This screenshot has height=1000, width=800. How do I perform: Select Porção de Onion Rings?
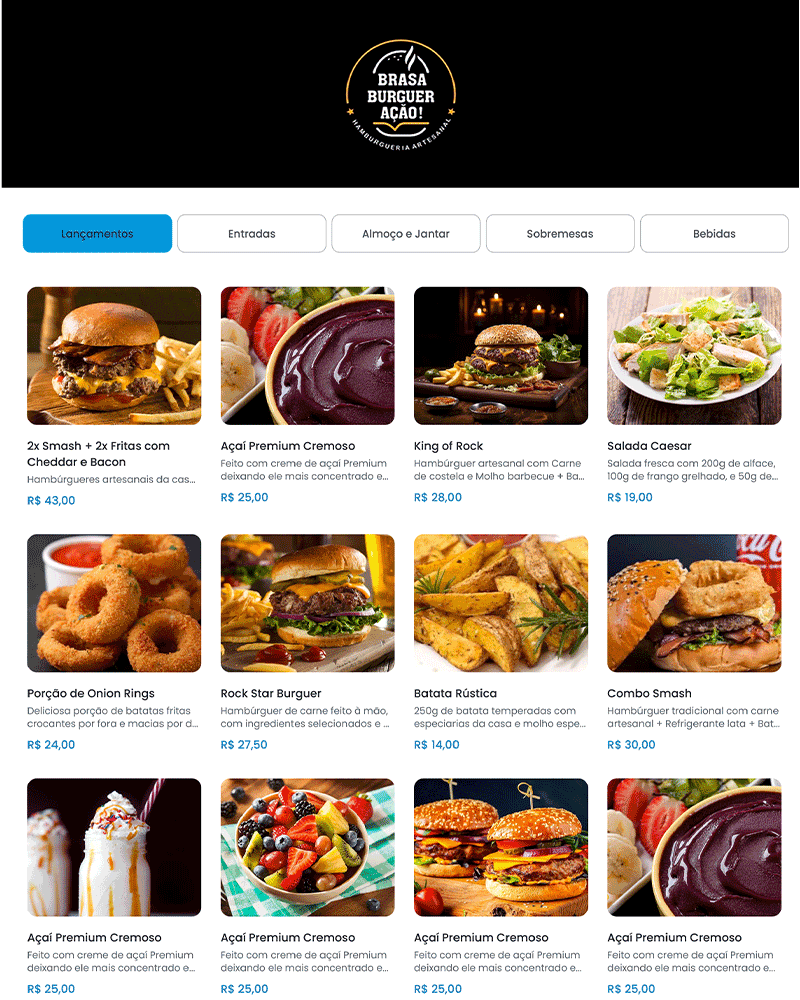[x=114, y=603]
